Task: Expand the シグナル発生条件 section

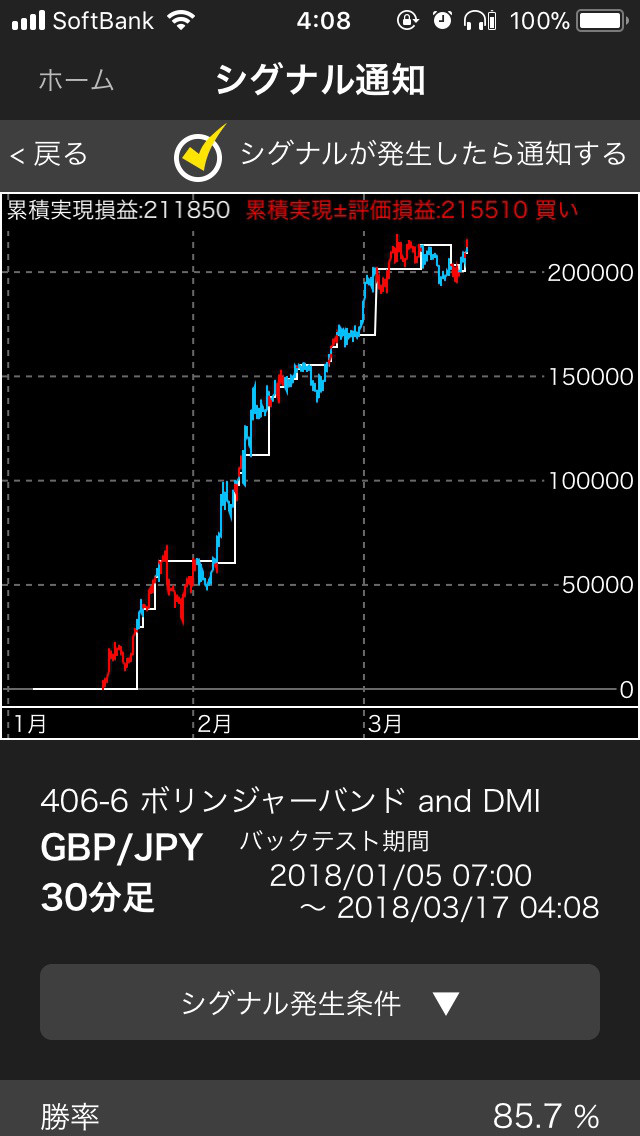Action: point(320,1002)
